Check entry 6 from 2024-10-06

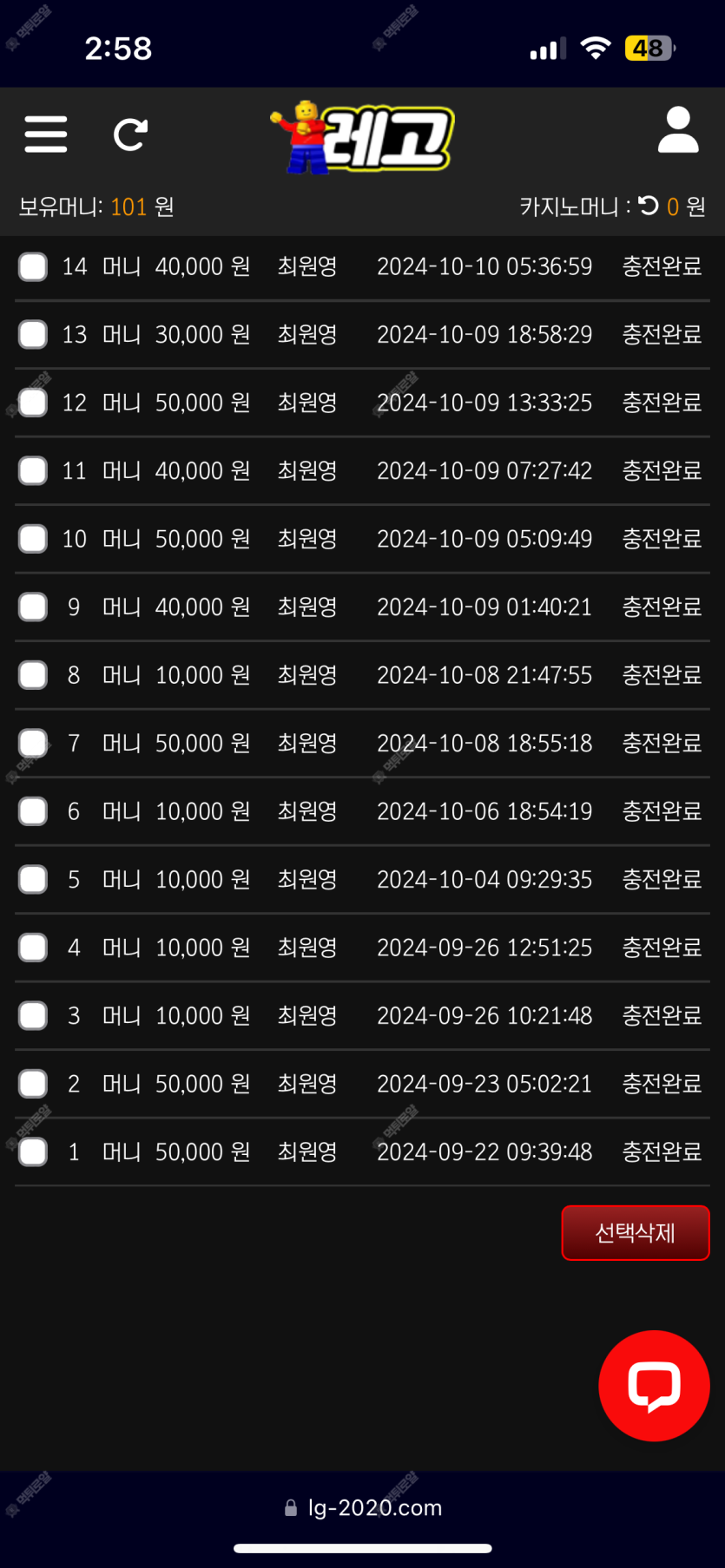33,811
